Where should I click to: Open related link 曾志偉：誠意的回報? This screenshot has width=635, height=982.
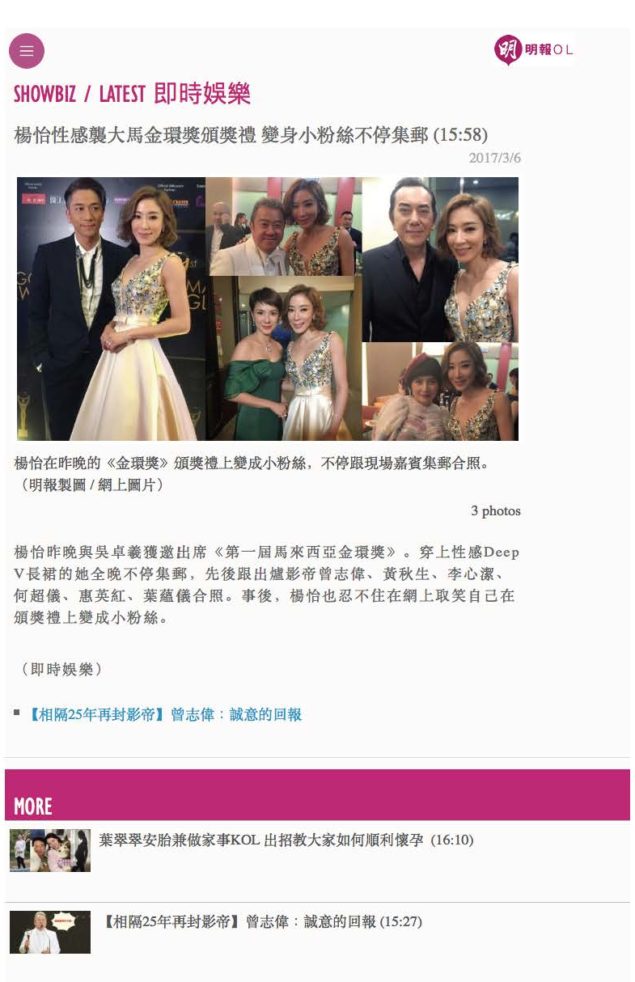(x=163, y=715)
